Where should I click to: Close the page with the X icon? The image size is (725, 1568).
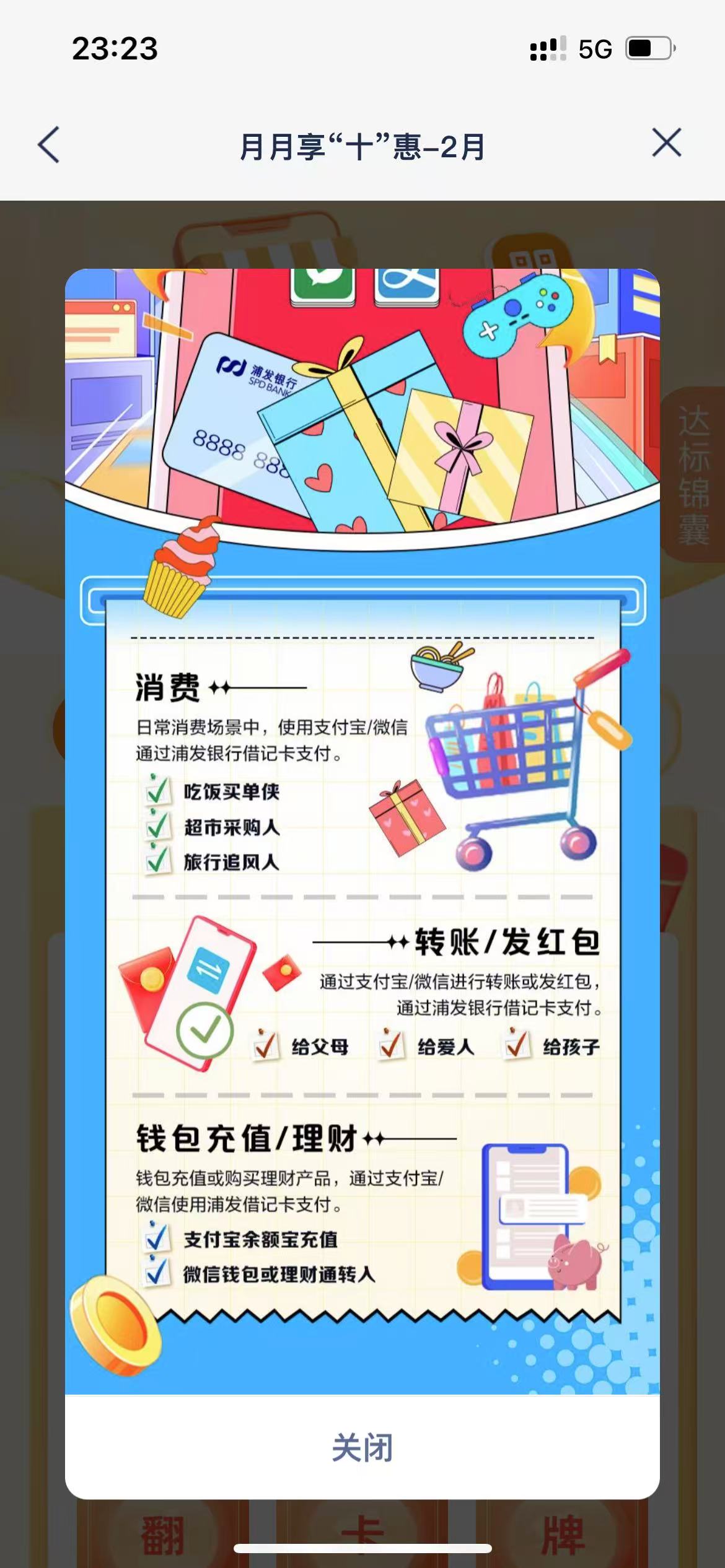tap(666, 143)
